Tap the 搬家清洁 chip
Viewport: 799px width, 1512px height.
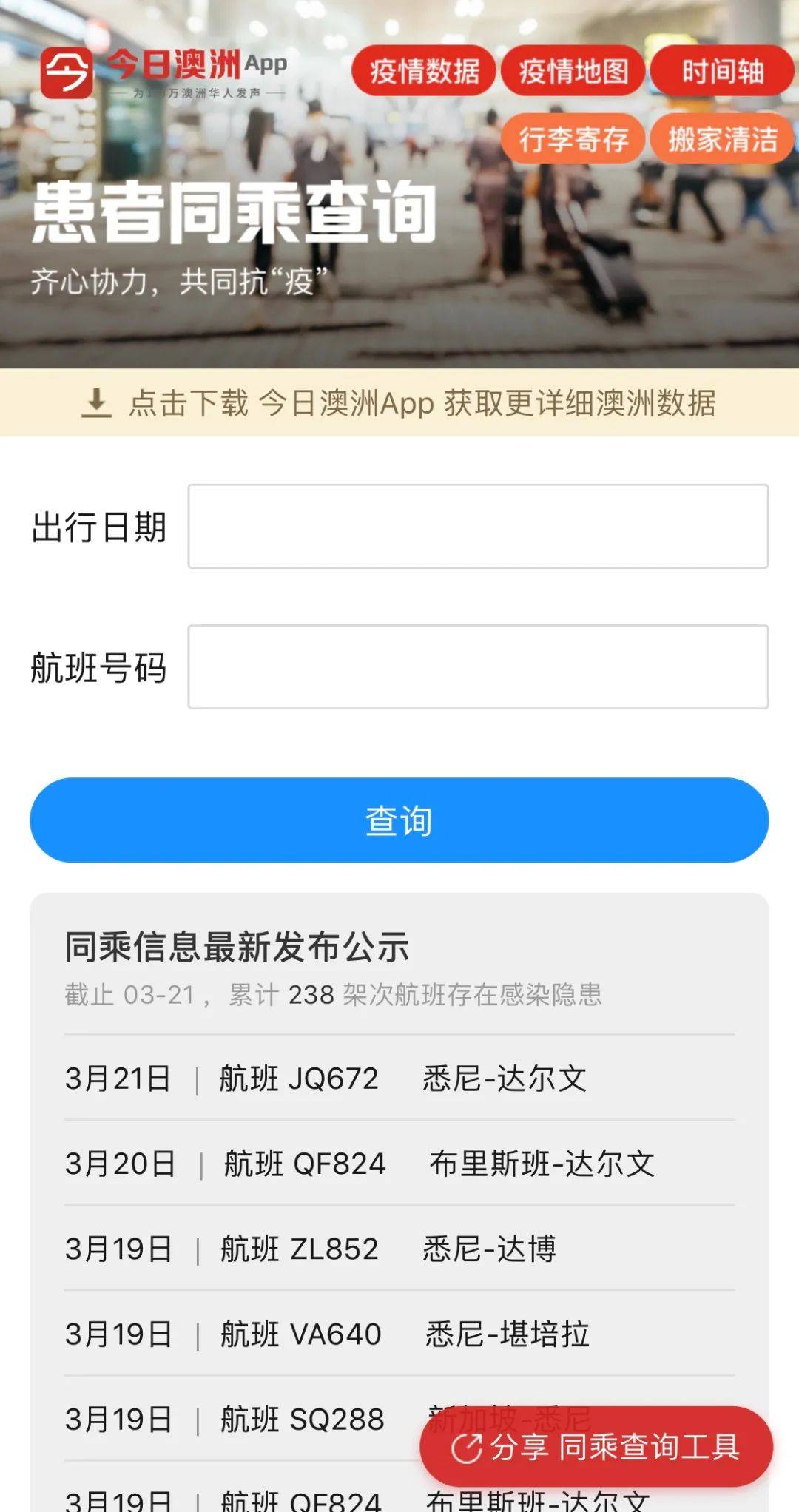(722, 139)
